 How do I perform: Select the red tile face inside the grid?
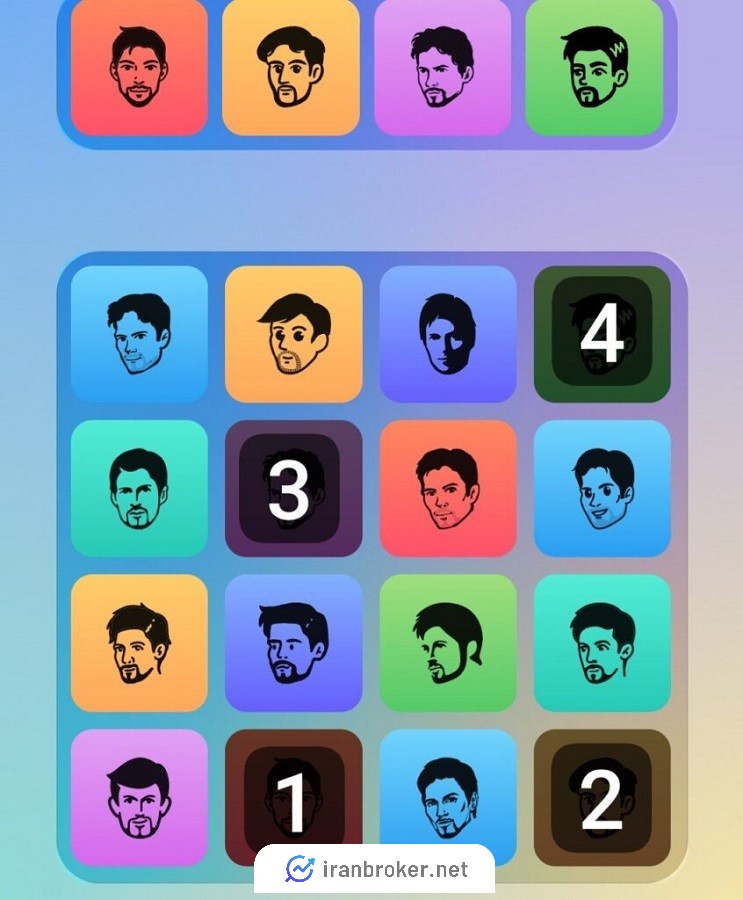[x=448, y=489]
